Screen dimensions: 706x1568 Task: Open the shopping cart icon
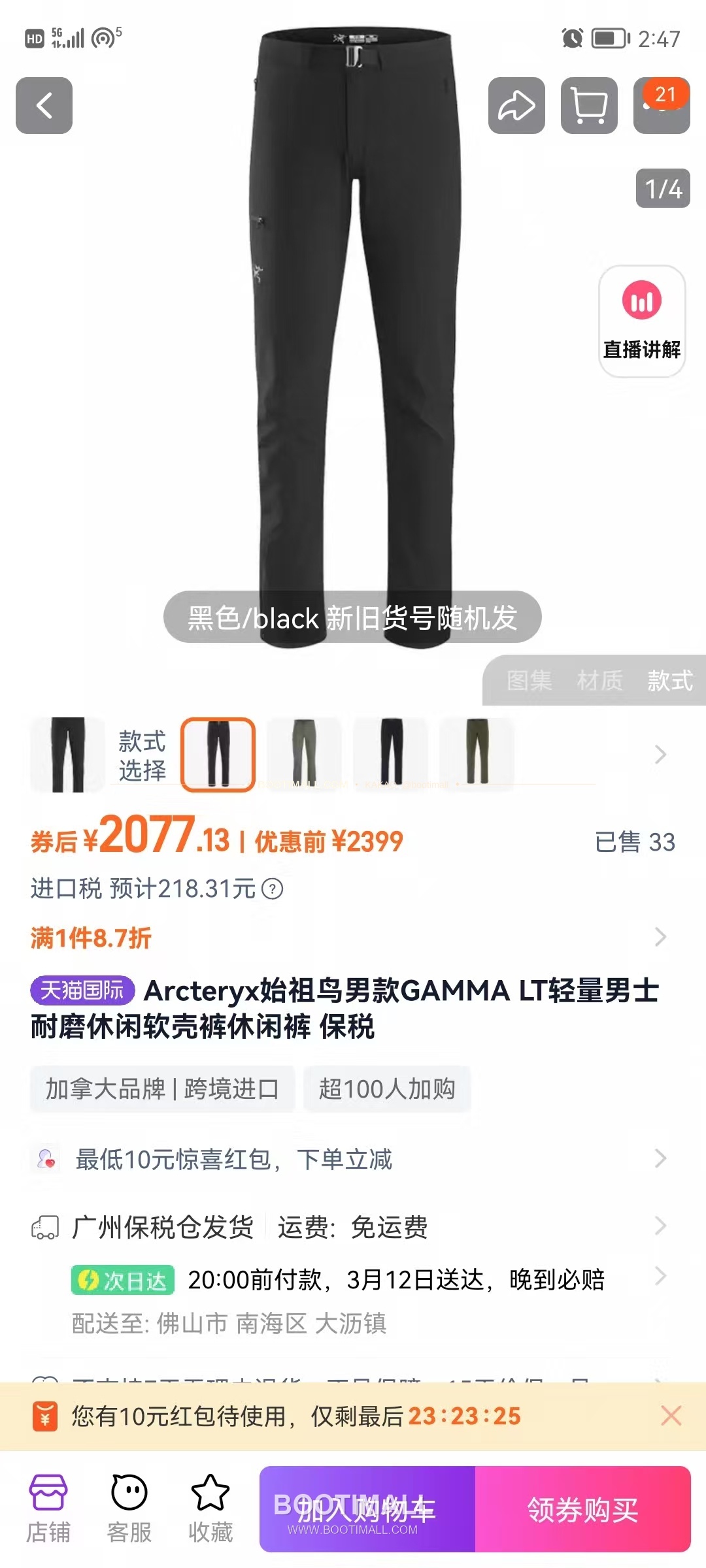pos(588,106)
